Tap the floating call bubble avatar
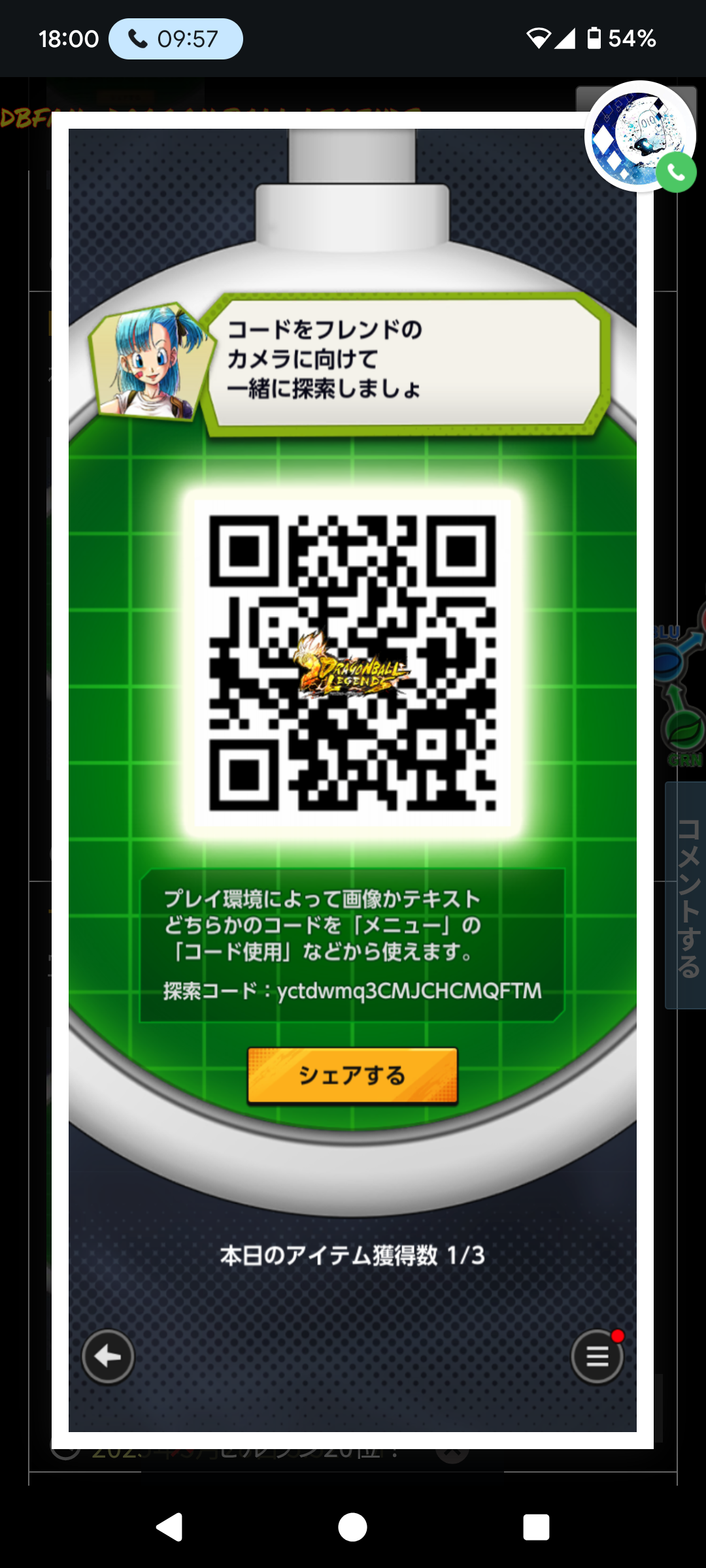 tap(641, 137)
